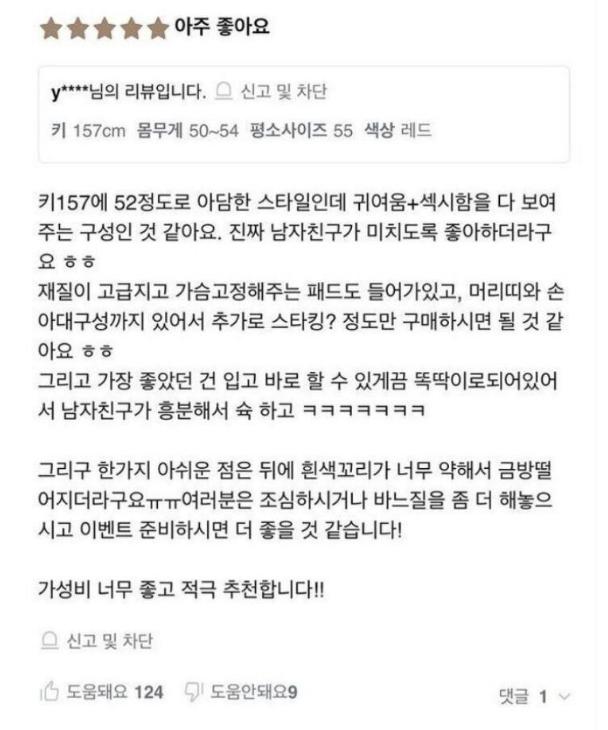608x730 pixels.
Task: Tap 도움안돼요 to mark review unhelpful
Action: [x=241, y=692]
